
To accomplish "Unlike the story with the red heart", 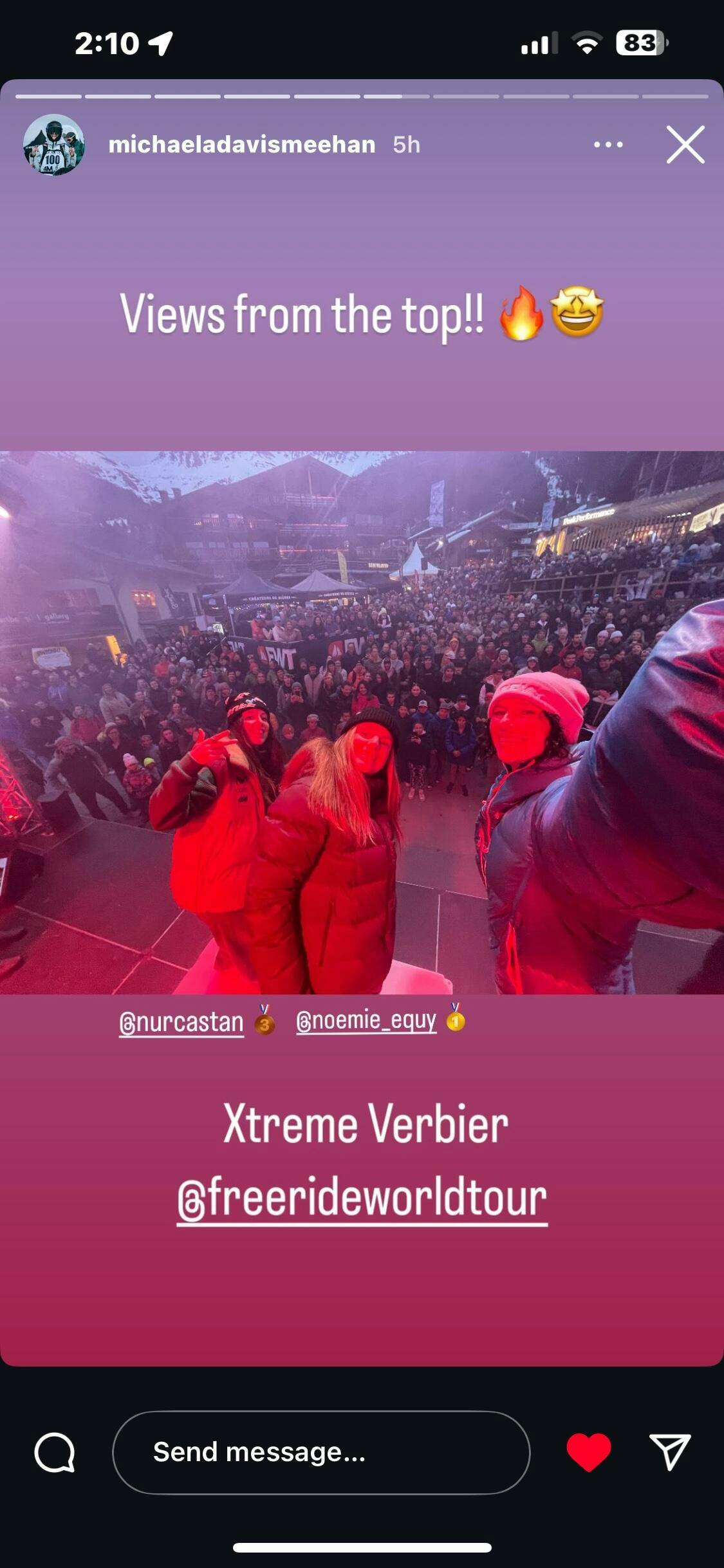I will click(588, 1452).
